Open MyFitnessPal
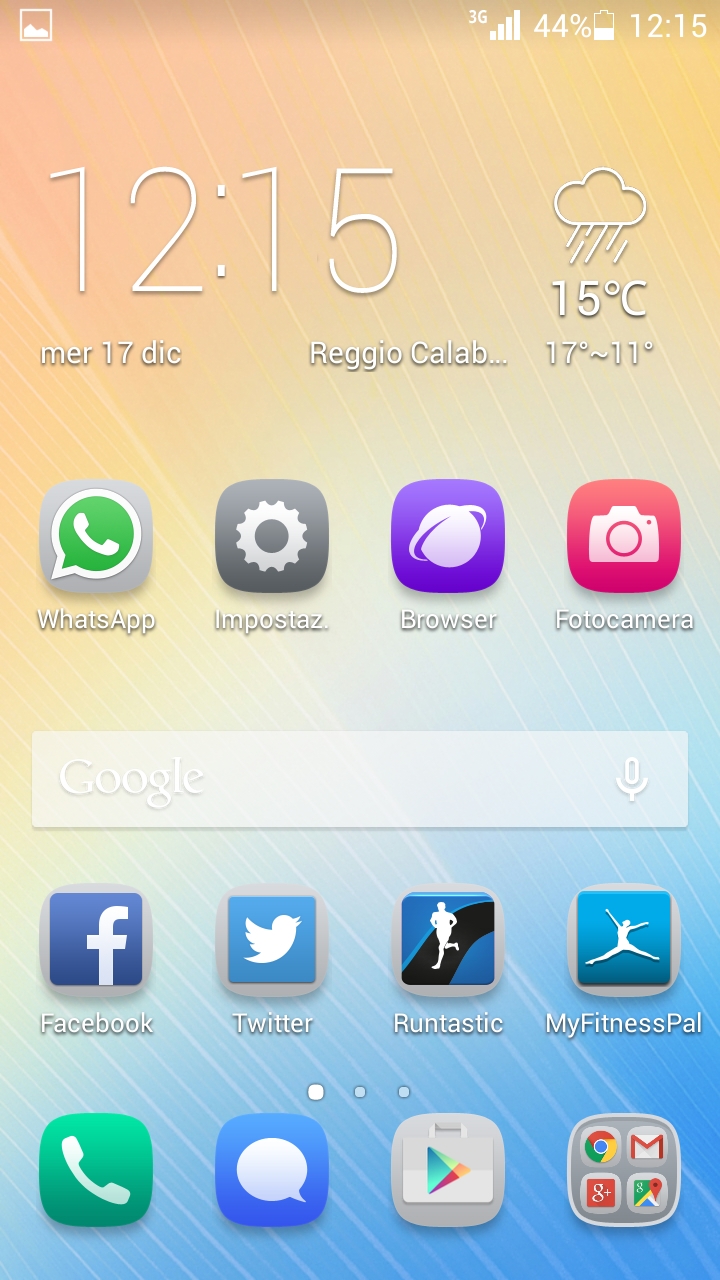720x1280 pixels. tap(624, 940)
